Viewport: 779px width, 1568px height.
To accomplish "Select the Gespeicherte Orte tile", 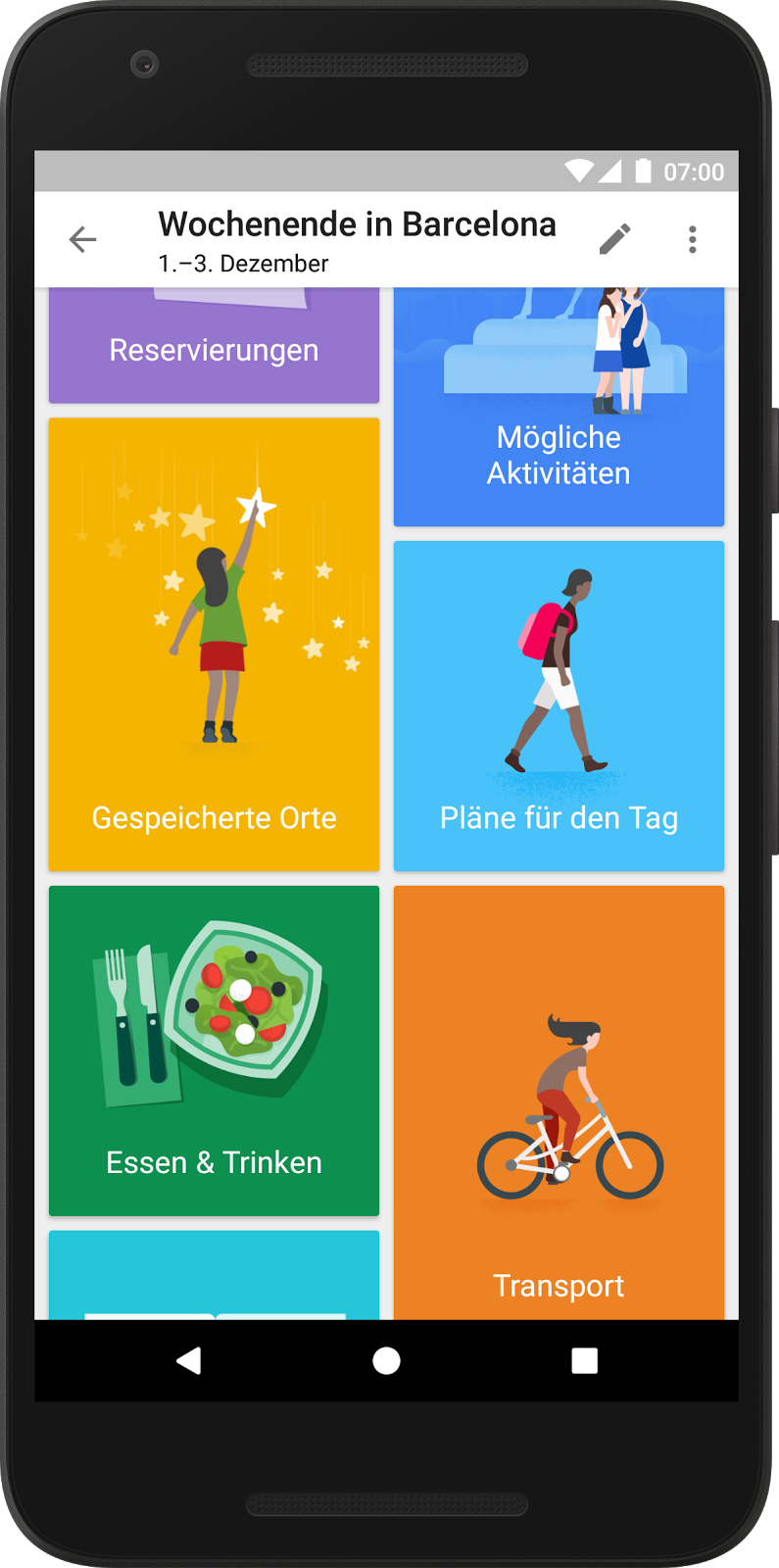I will pyautogui.click(x=214, y=645).
